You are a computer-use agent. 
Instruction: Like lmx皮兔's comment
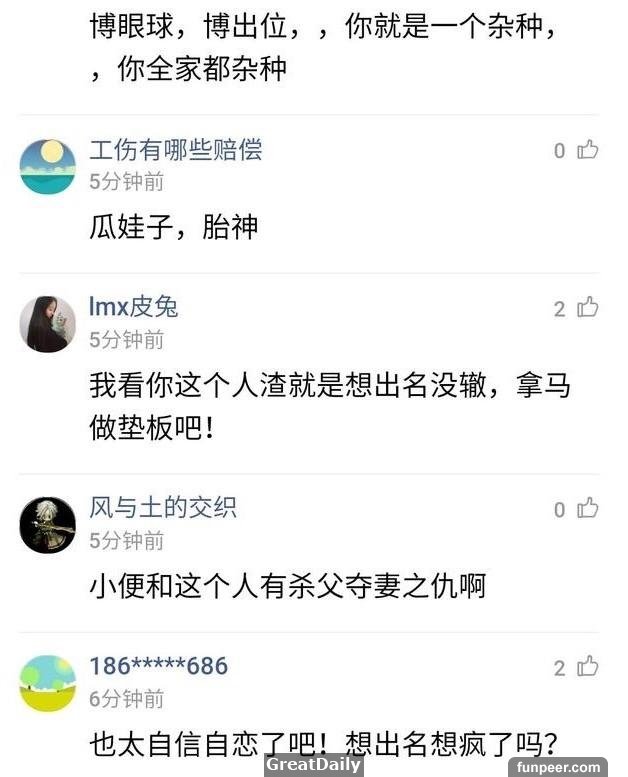click(587, 307)
